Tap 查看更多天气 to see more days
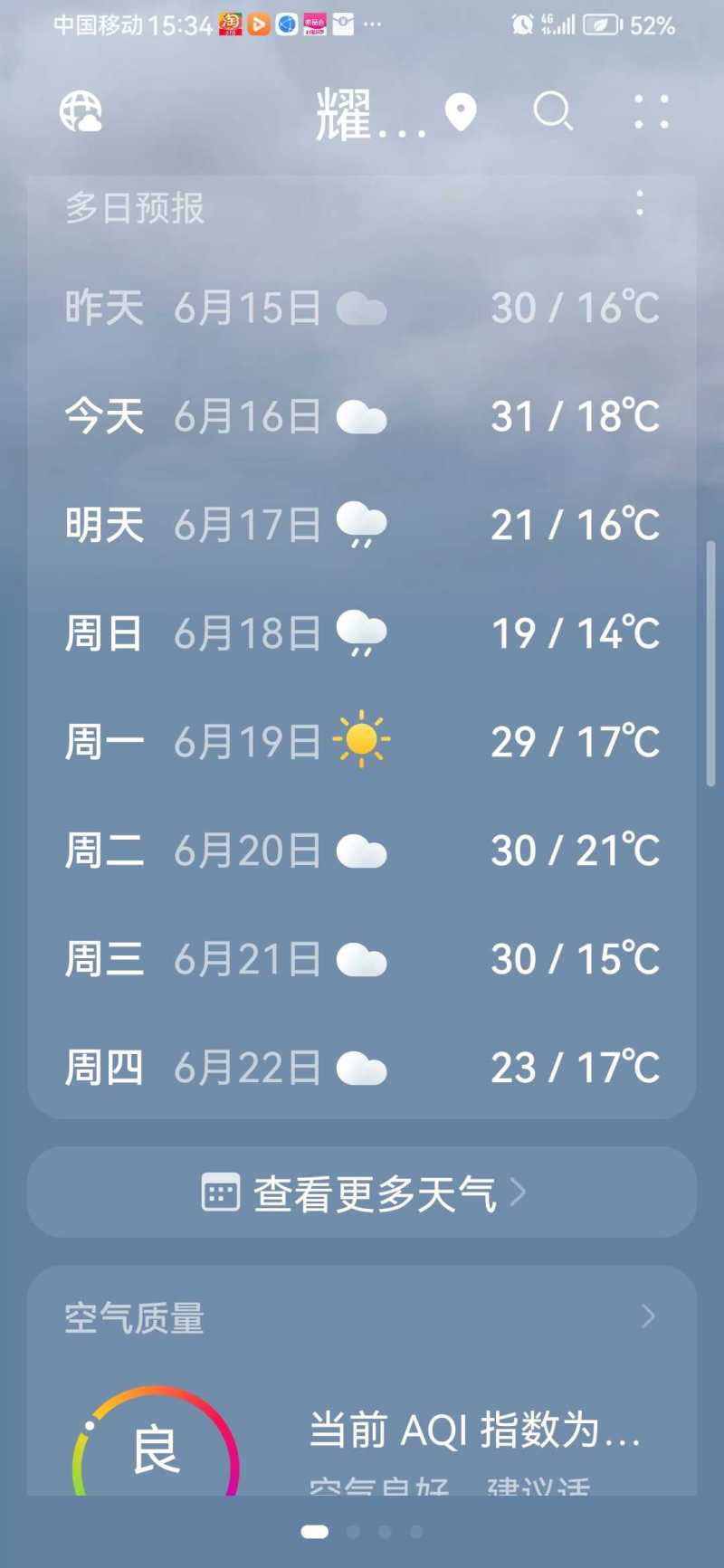724x1568 pixels. point(362,1193)
